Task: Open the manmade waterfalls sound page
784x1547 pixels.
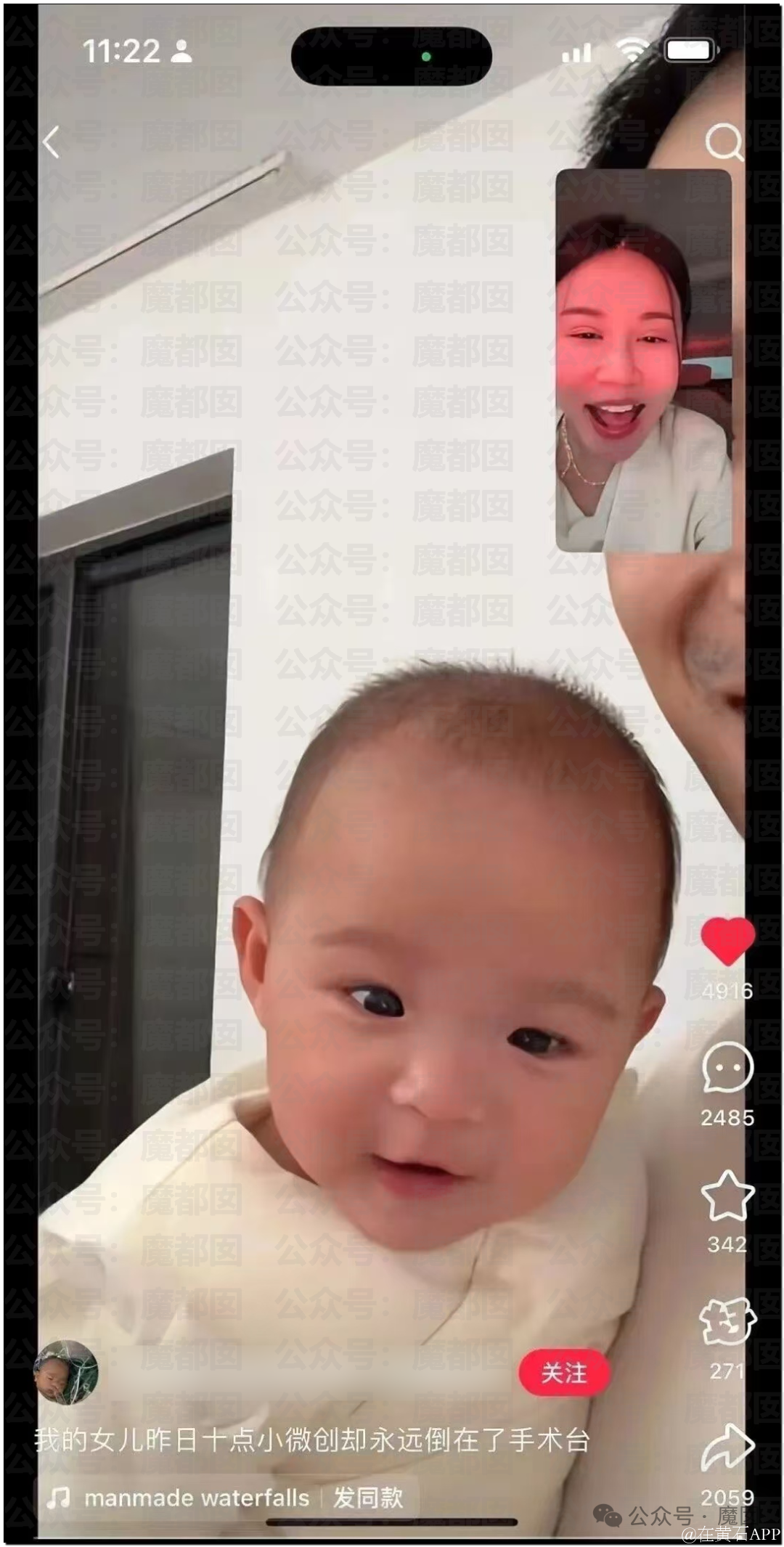Action: [196, 1497]
